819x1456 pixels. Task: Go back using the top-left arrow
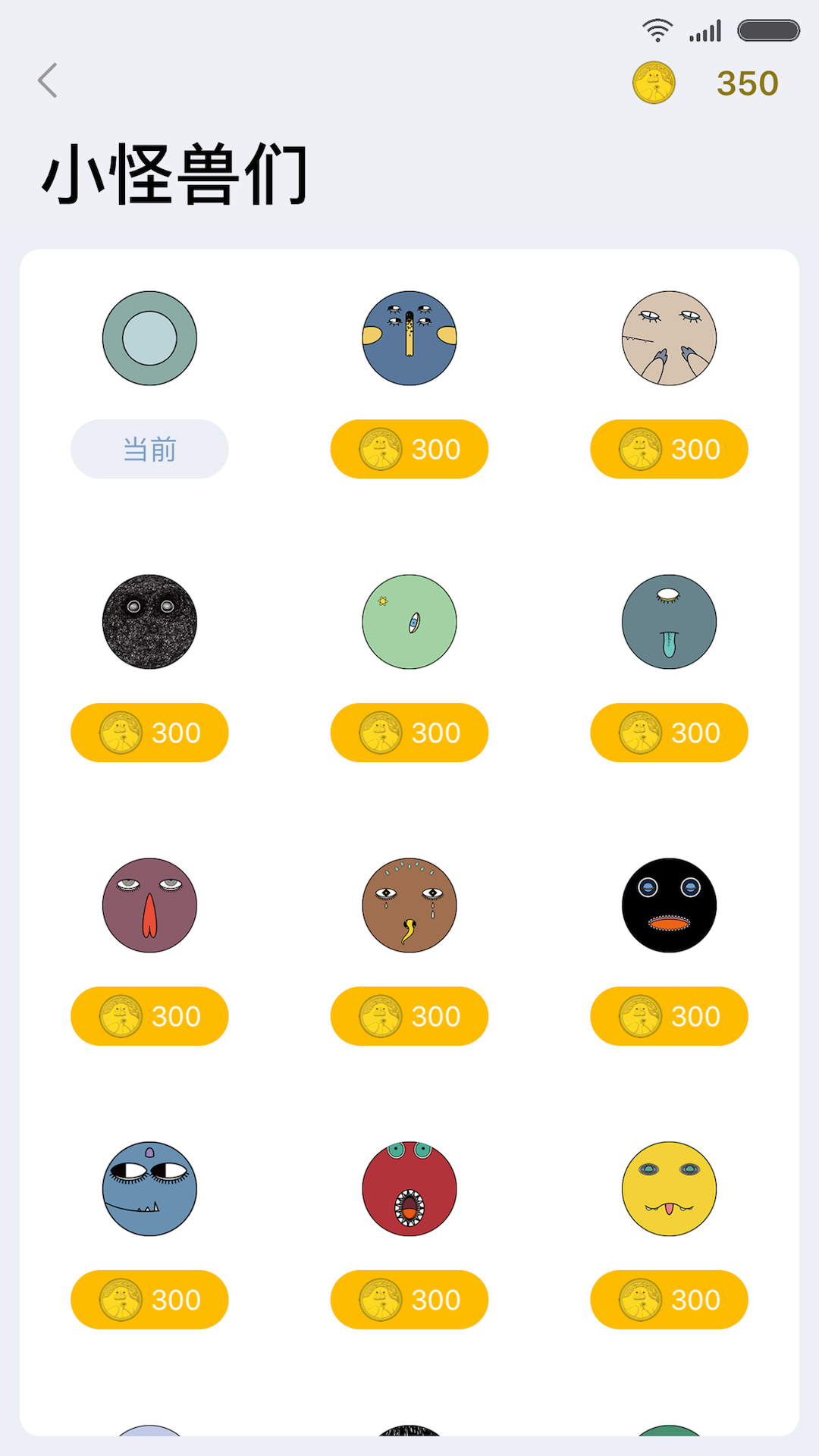click(x=48, y=80)
